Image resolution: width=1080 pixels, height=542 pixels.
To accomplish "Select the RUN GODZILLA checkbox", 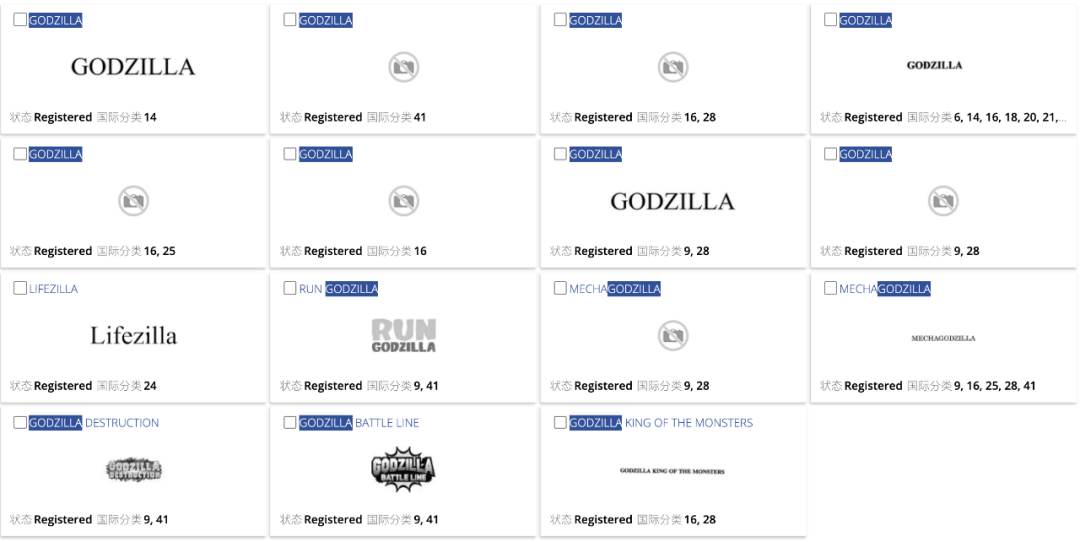I will (290, 289).
